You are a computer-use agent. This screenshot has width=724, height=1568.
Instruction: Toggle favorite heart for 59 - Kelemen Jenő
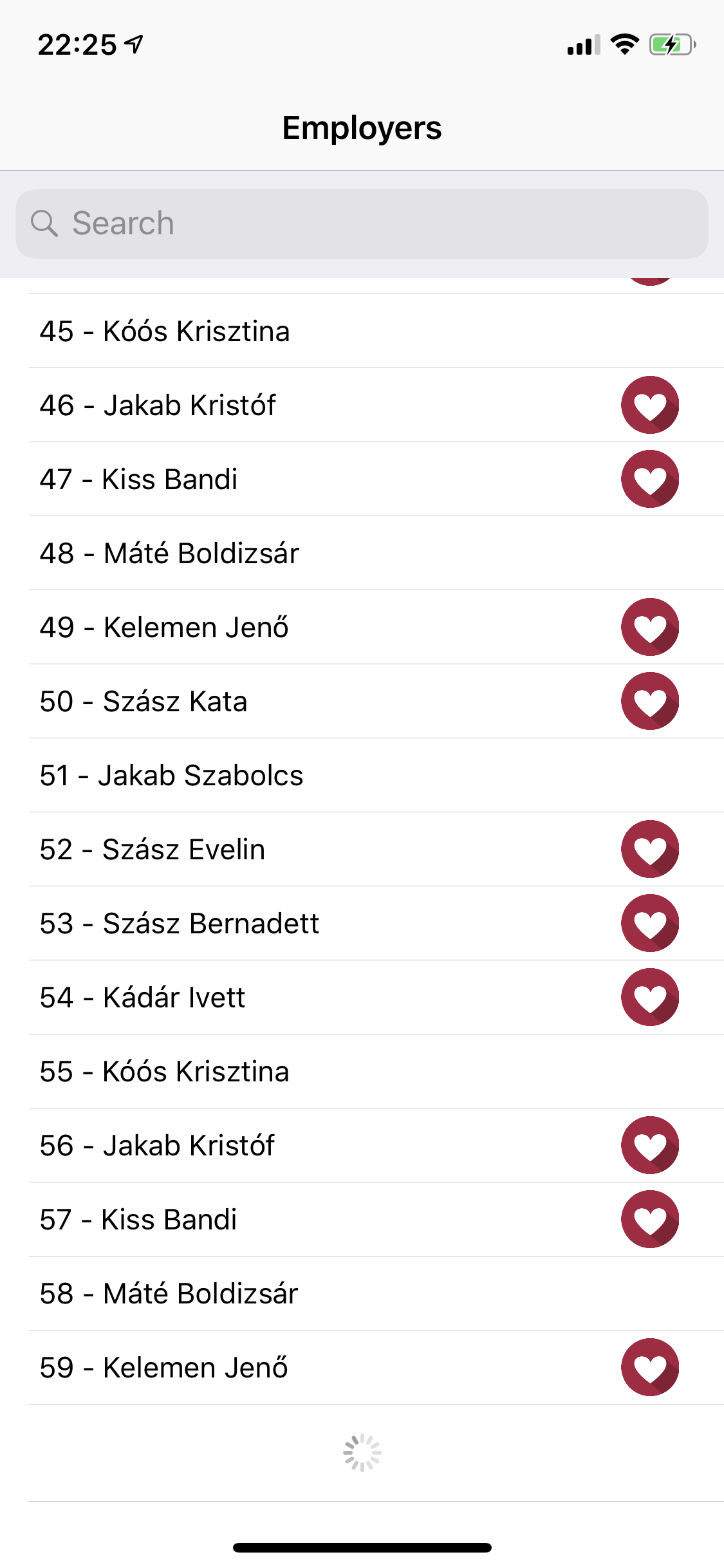click(x=650, y=1367)
